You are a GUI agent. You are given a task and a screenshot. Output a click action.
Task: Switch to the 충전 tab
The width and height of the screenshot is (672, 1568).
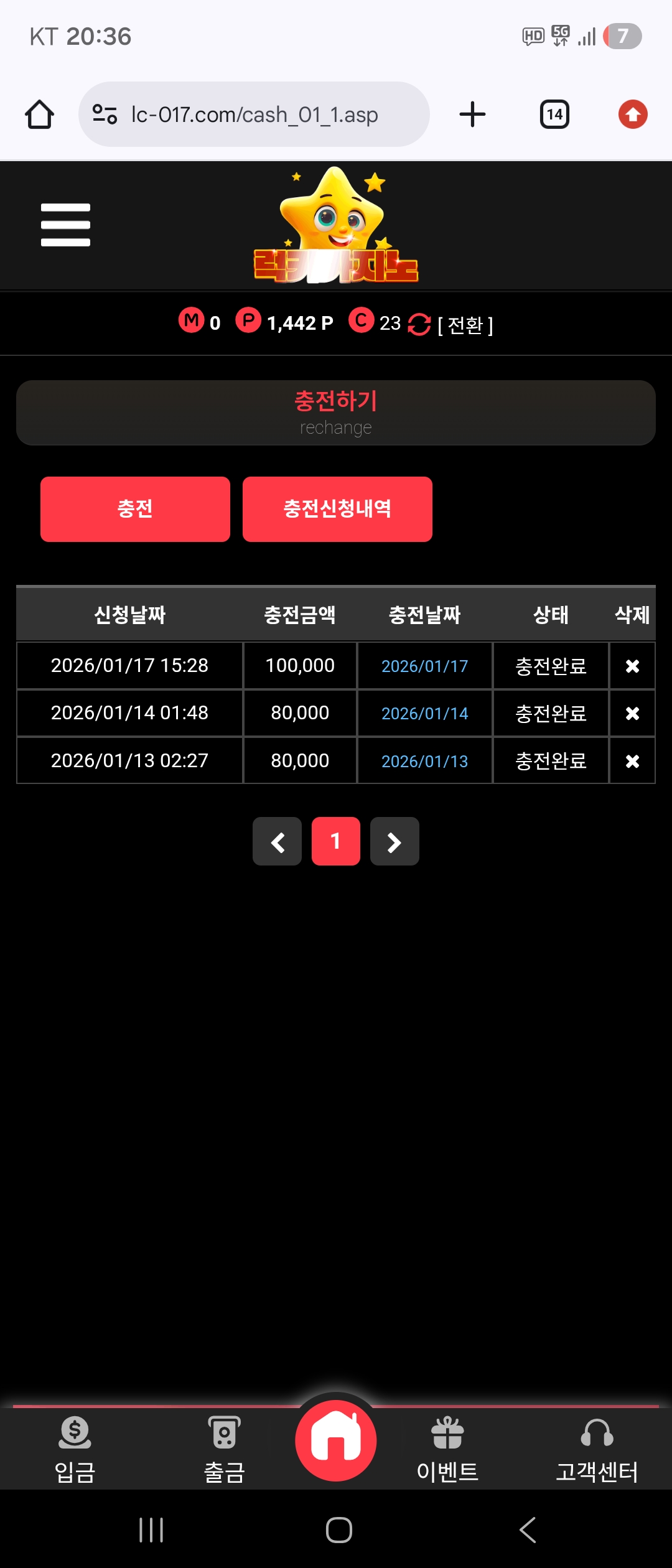(135, 509)
